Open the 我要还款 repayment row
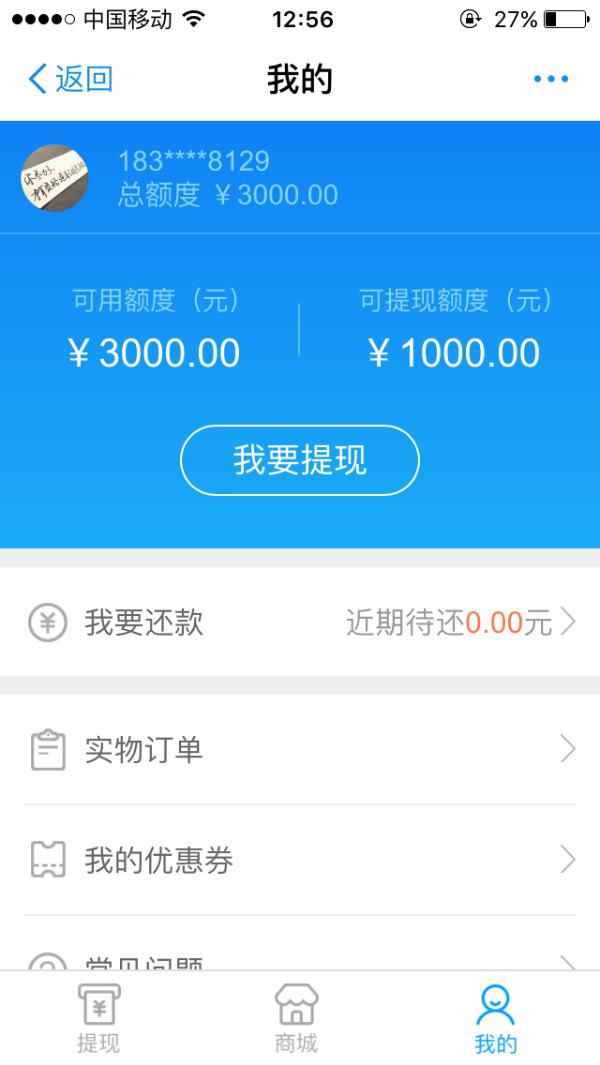 tap(300, 623)
